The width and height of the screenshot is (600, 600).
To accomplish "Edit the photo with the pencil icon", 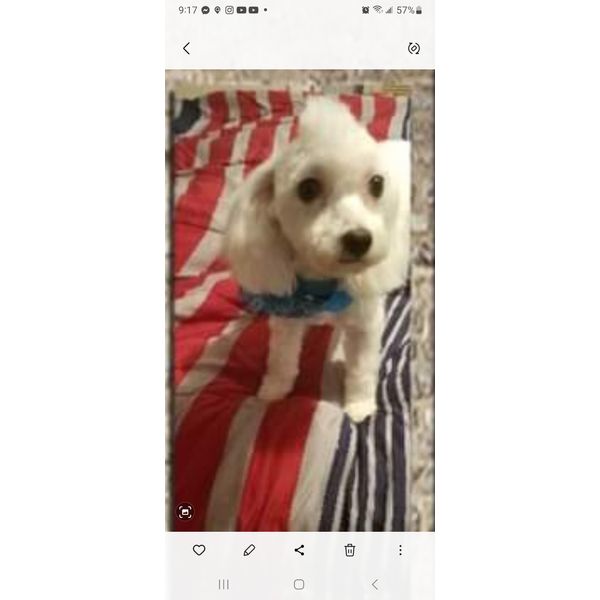I will 249,550.
